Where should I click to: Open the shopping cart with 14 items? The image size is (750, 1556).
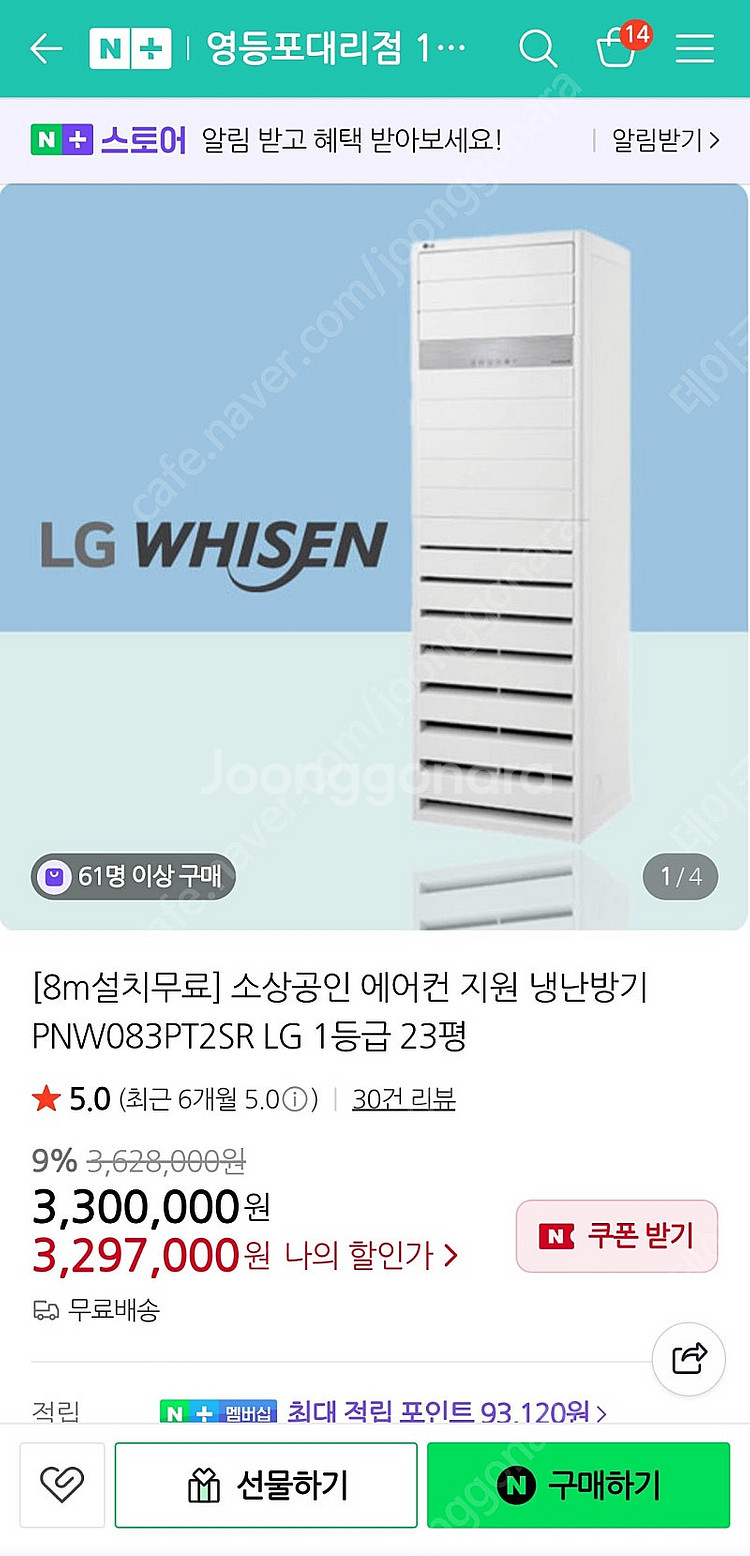tap(617, 48)
